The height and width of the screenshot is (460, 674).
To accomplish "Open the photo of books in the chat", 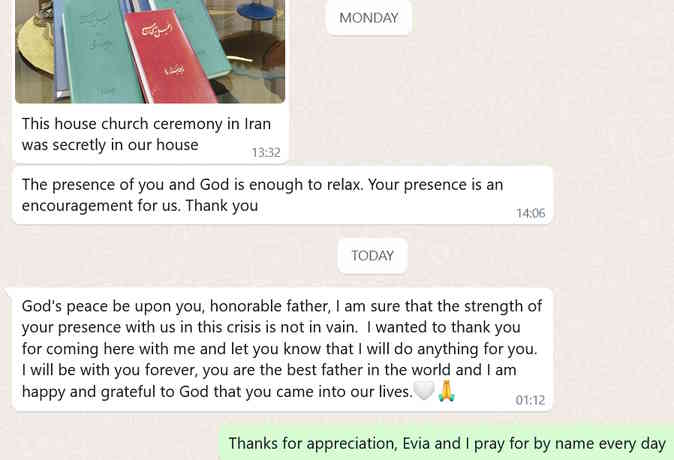I will (150, 50).
